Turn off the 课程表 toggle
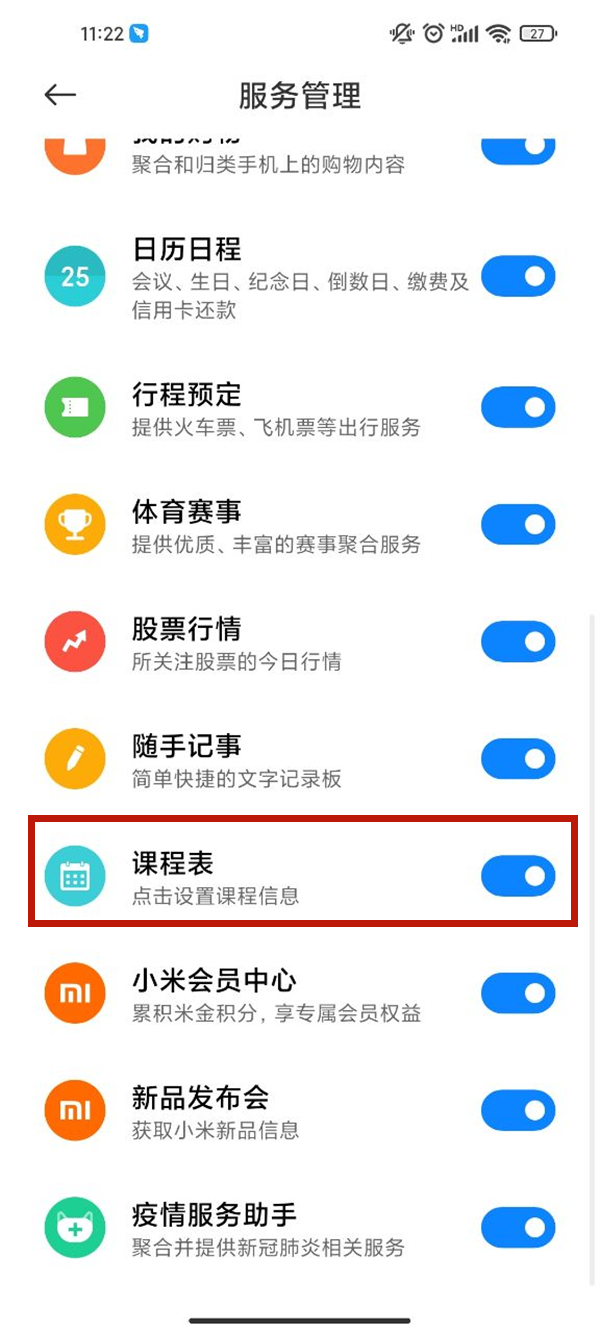This screenshot has height=1333, width=600. [x=518, y=876]
